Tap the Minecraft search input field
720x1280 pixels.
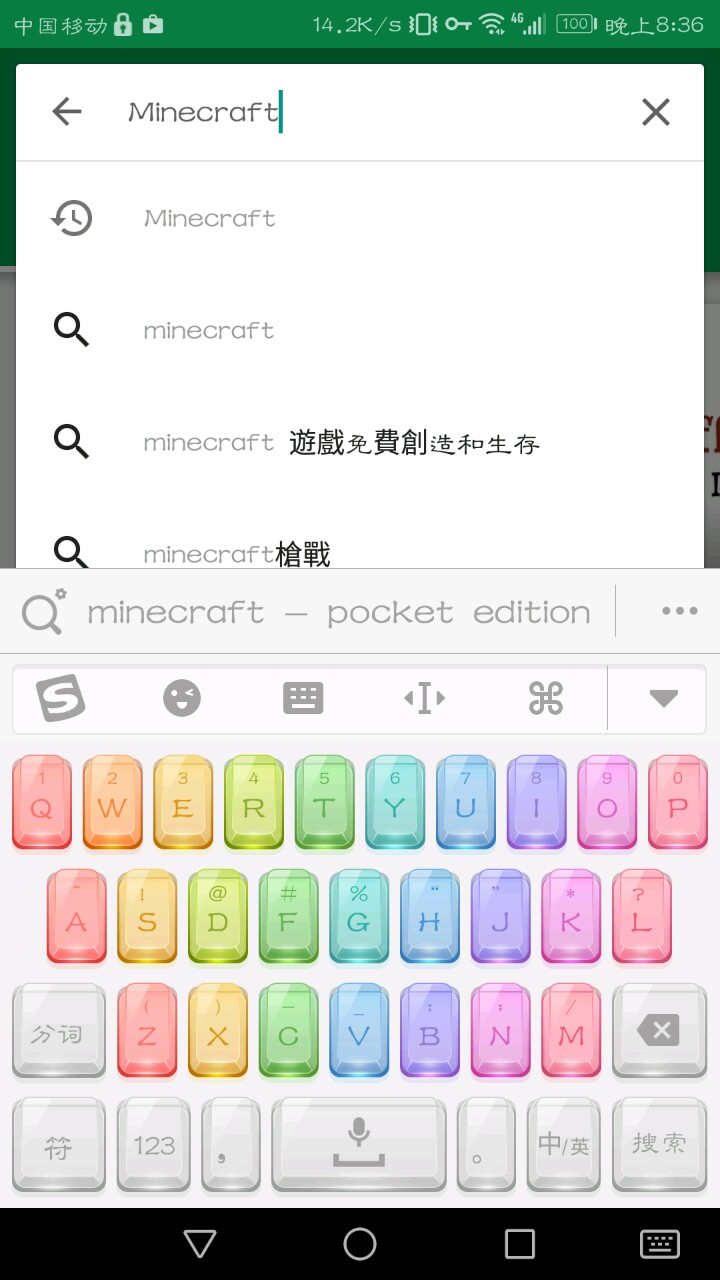tap(380, 112)
